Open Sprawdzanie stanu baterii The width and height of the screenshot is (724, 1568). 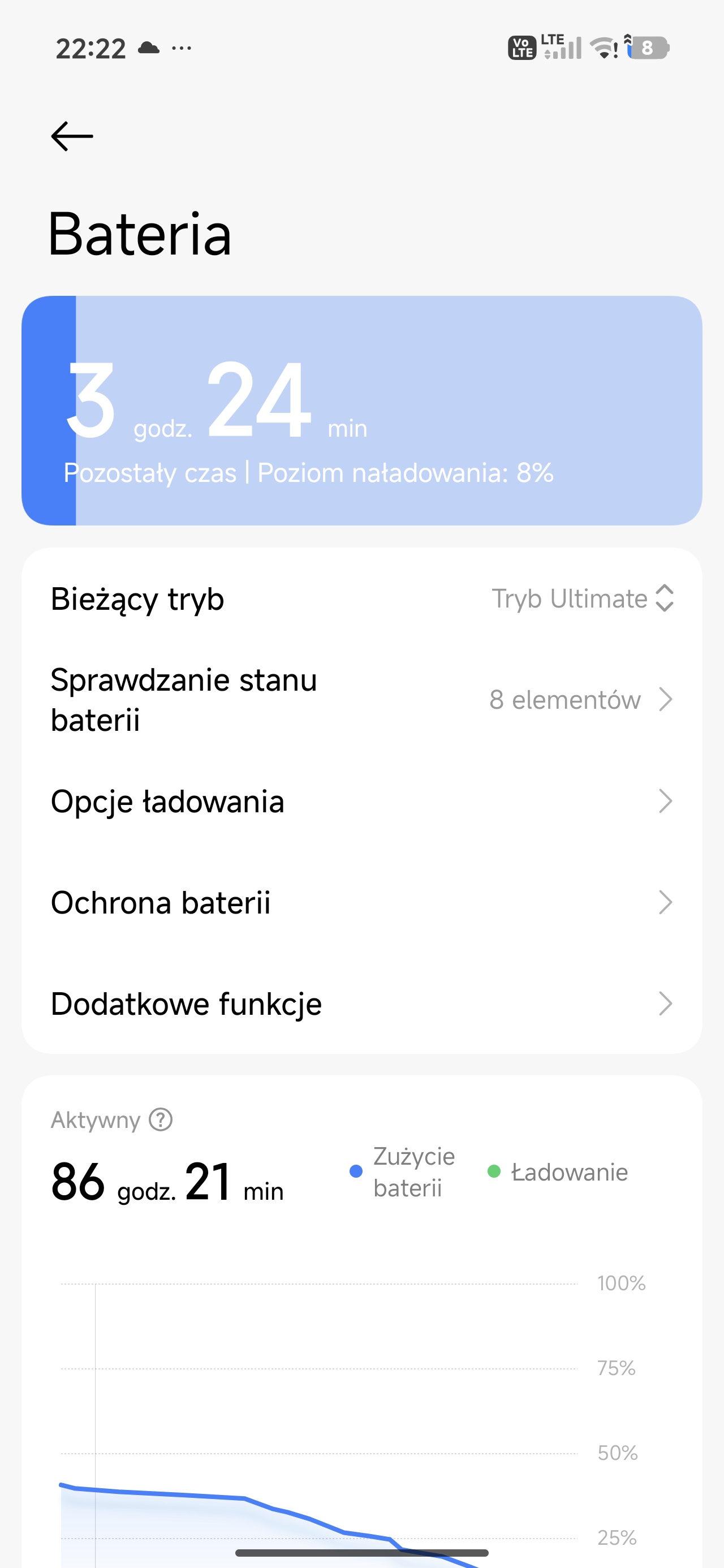click(361, 700)
